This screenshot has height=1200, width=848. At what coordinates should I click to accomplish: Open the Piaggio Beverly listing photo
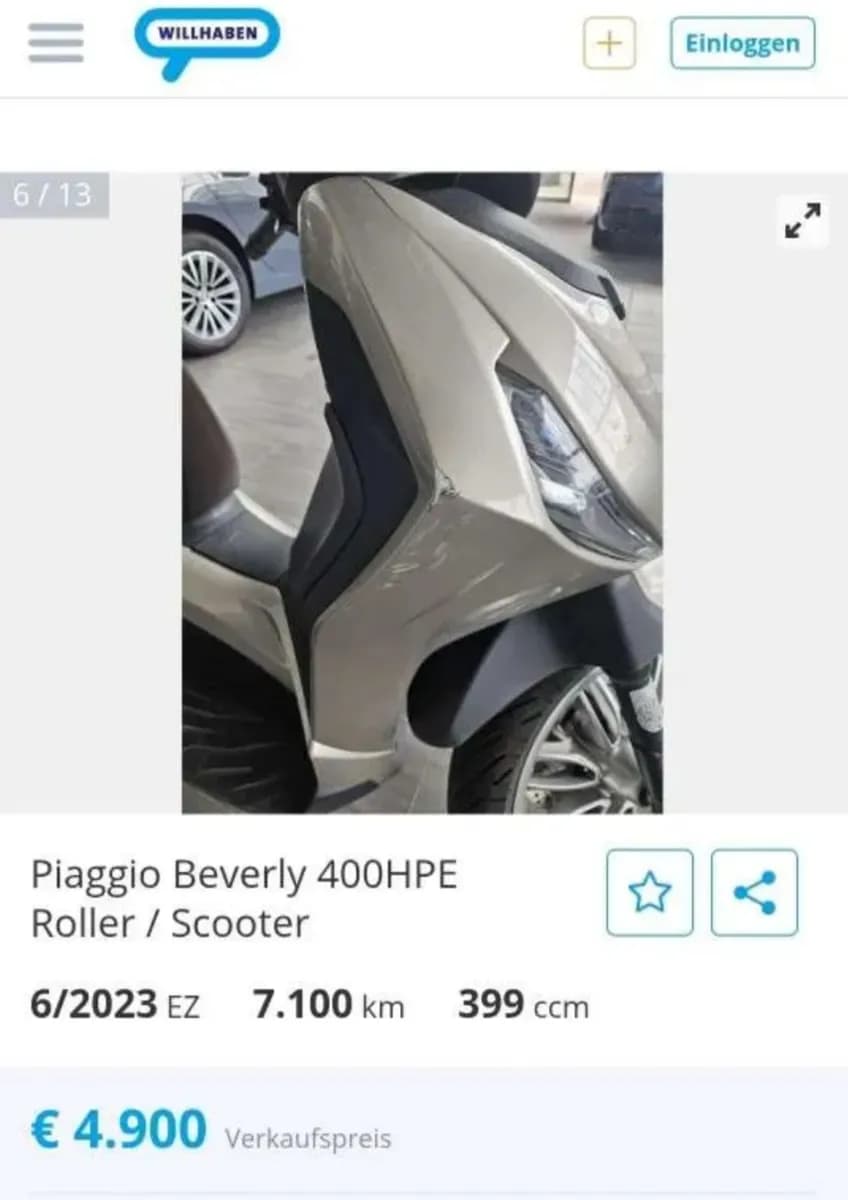[422, 492]
